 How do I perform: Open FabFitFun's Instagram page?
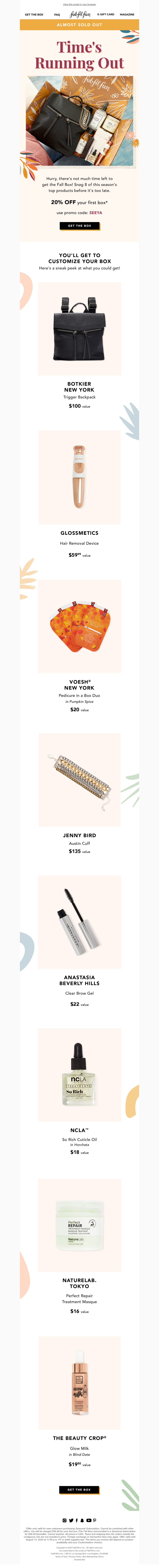tap(65, 1521)
